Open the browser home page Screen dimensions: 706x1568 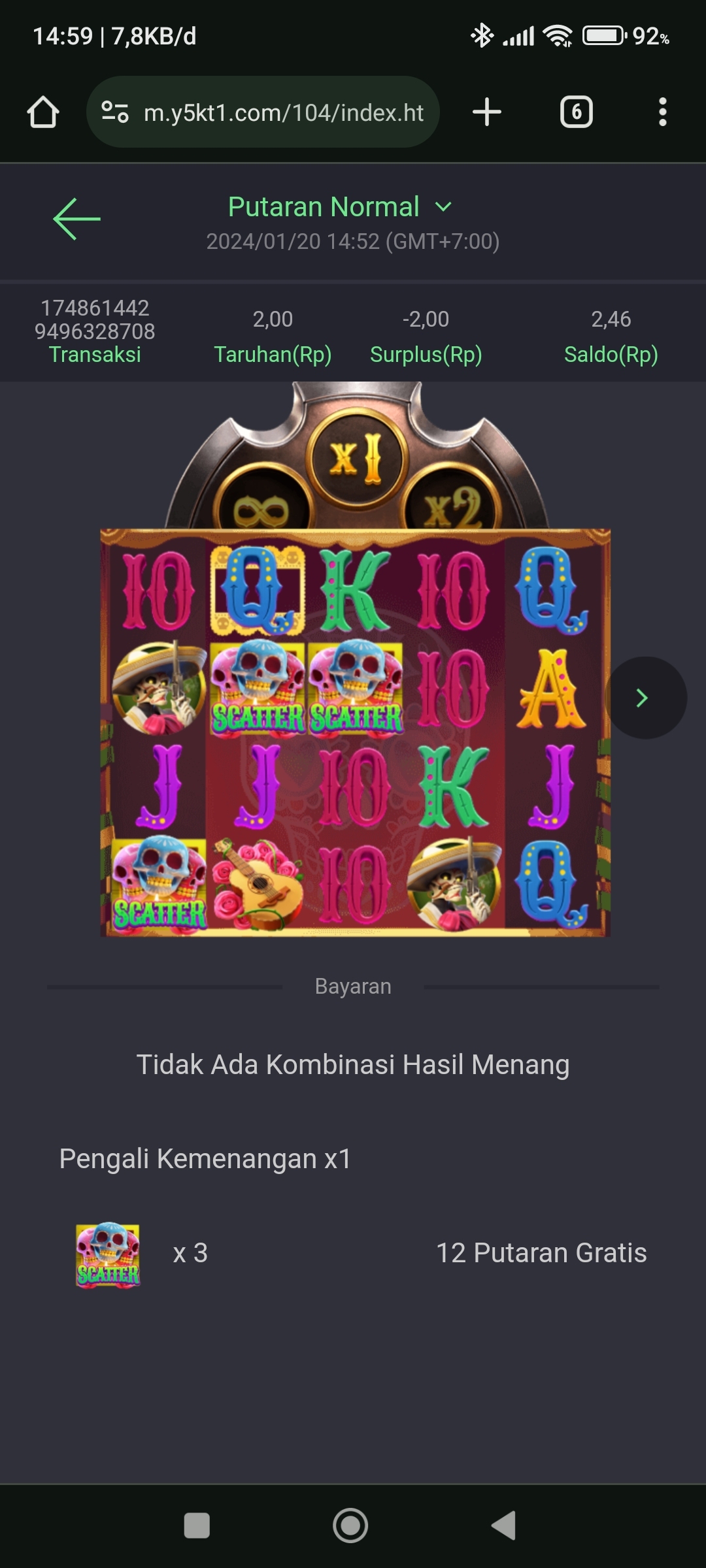coord(43,112)
